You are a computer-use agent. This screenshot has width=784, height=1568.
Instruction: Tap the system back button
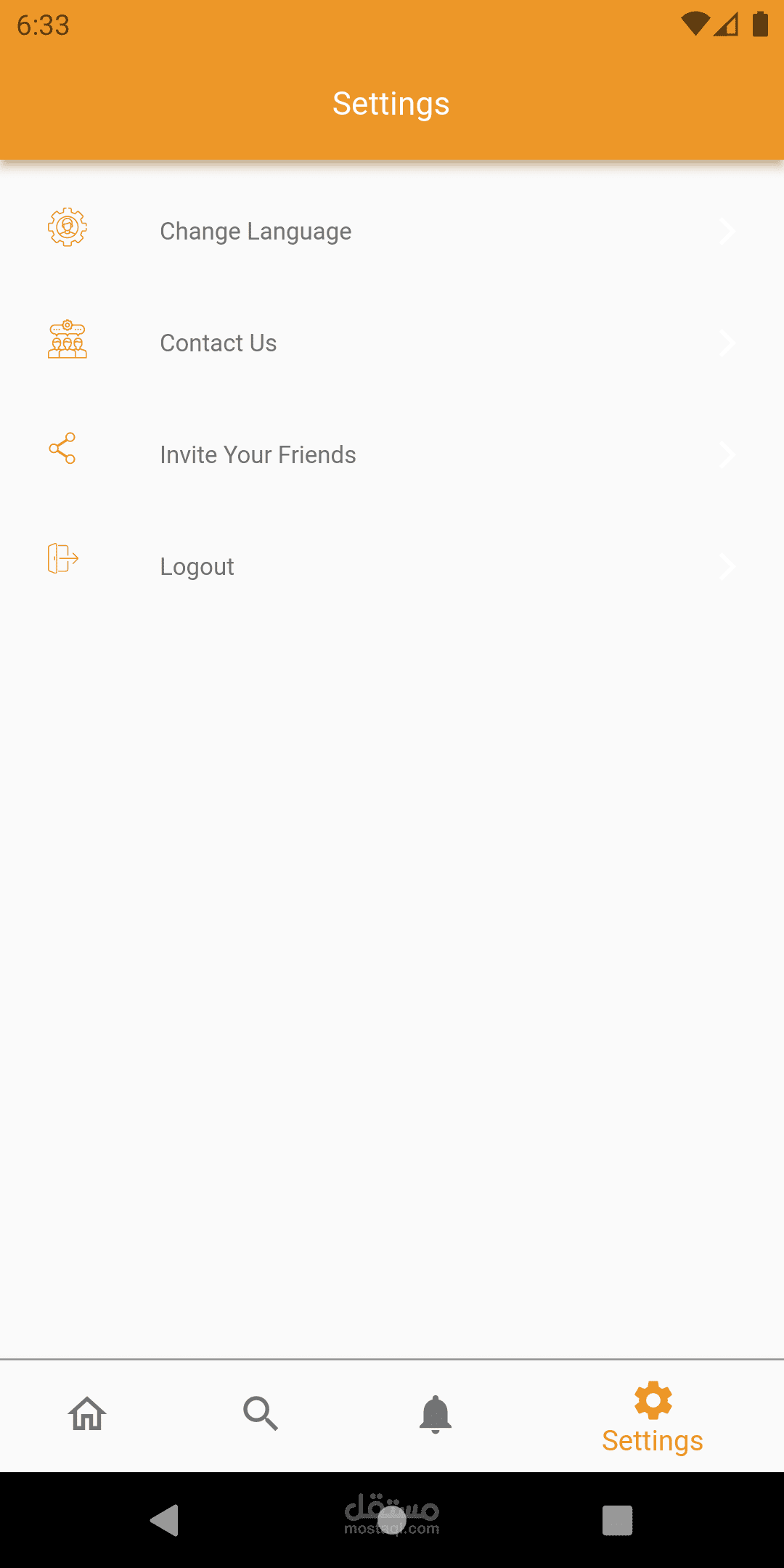(x=165, y=1520)
